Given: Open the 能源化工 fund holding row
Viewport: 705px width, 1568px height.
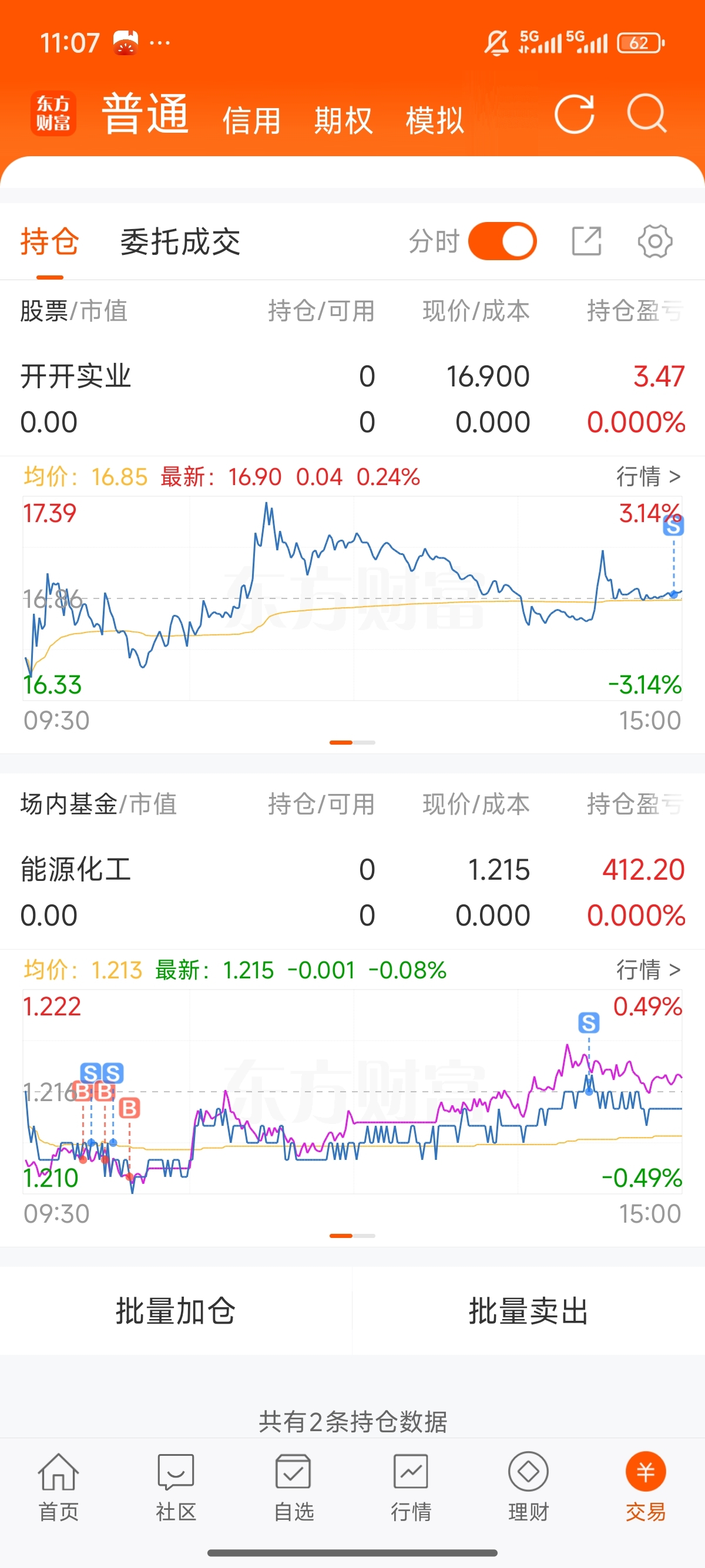Looking at the screenshot, I should click(352, 892).
